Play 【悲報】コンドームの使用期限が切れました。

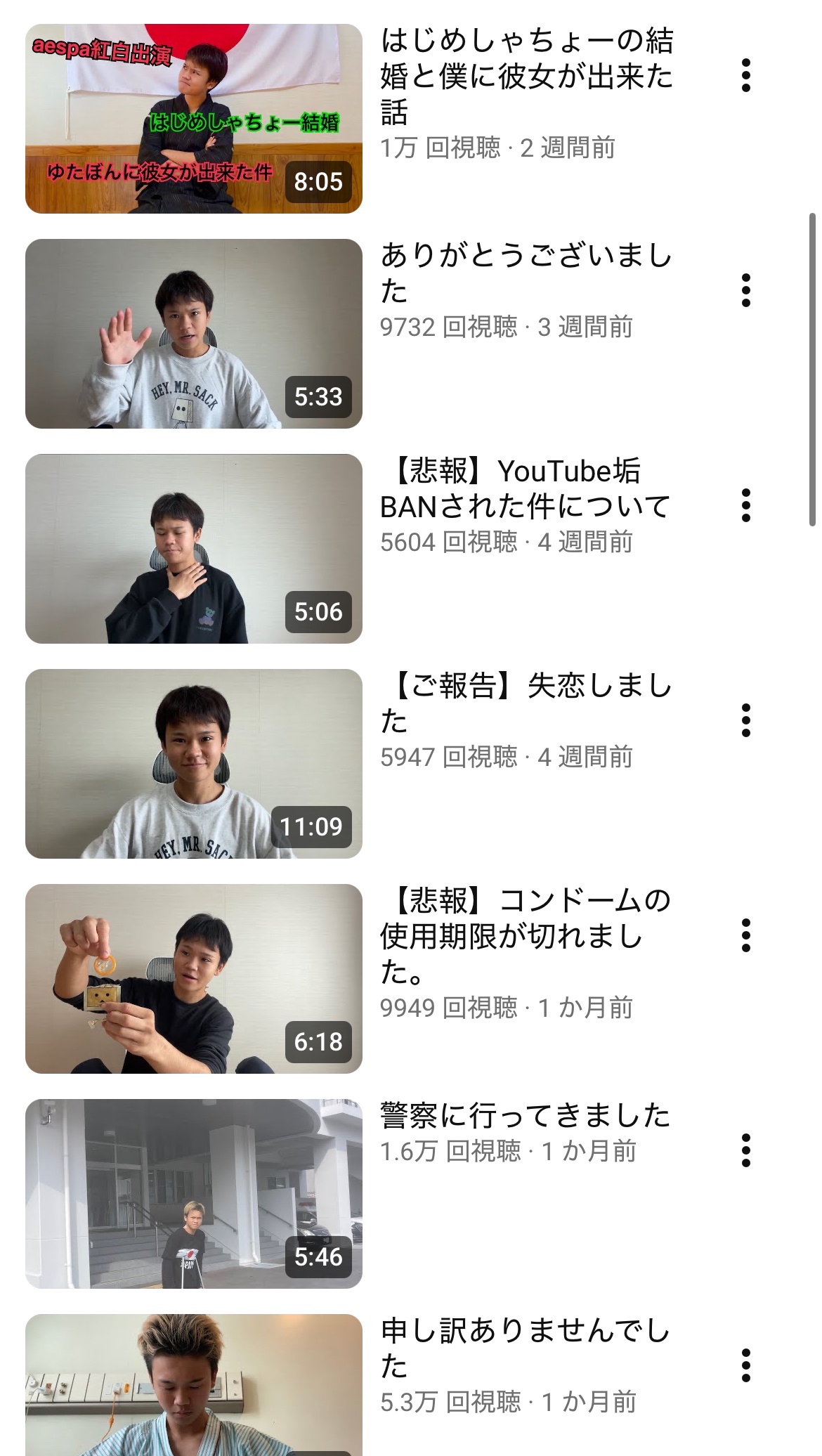coord(194,979)
